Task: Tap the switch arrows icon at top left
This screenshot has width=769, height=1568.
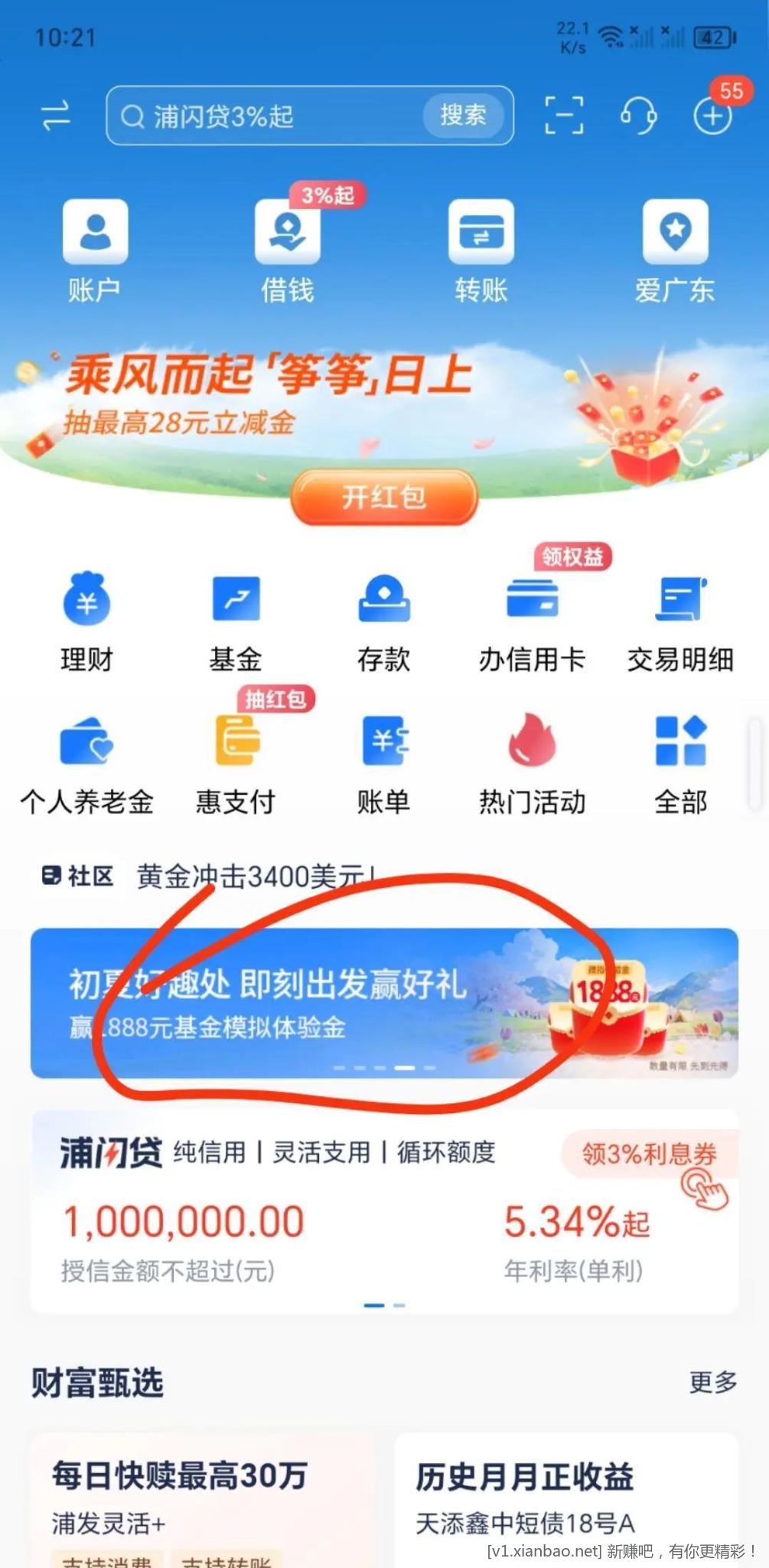Action: click(56, 116)
